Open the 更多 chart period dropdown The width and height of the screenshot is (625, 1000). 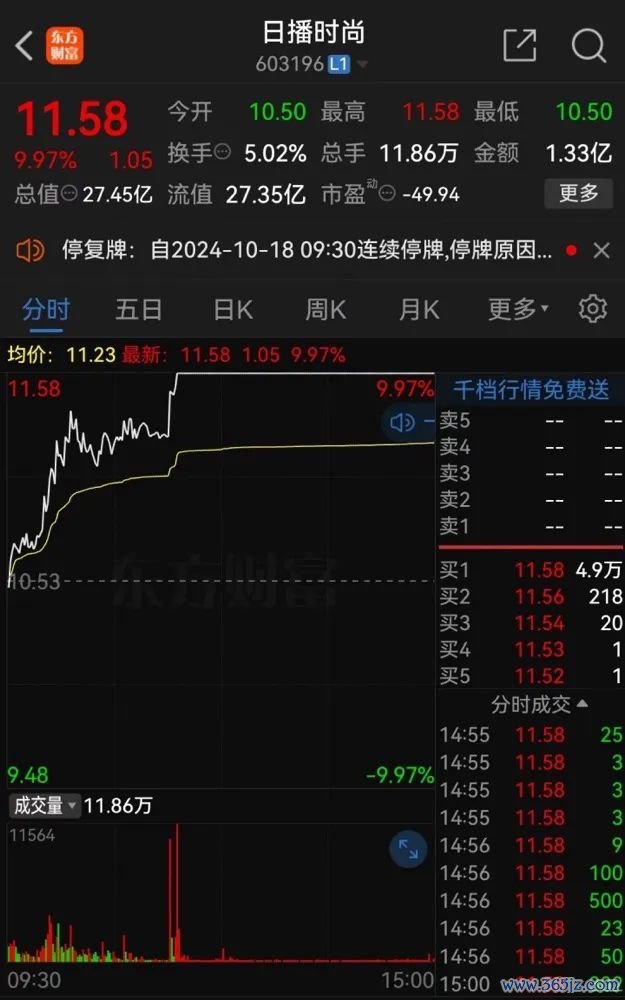(518, 309)
